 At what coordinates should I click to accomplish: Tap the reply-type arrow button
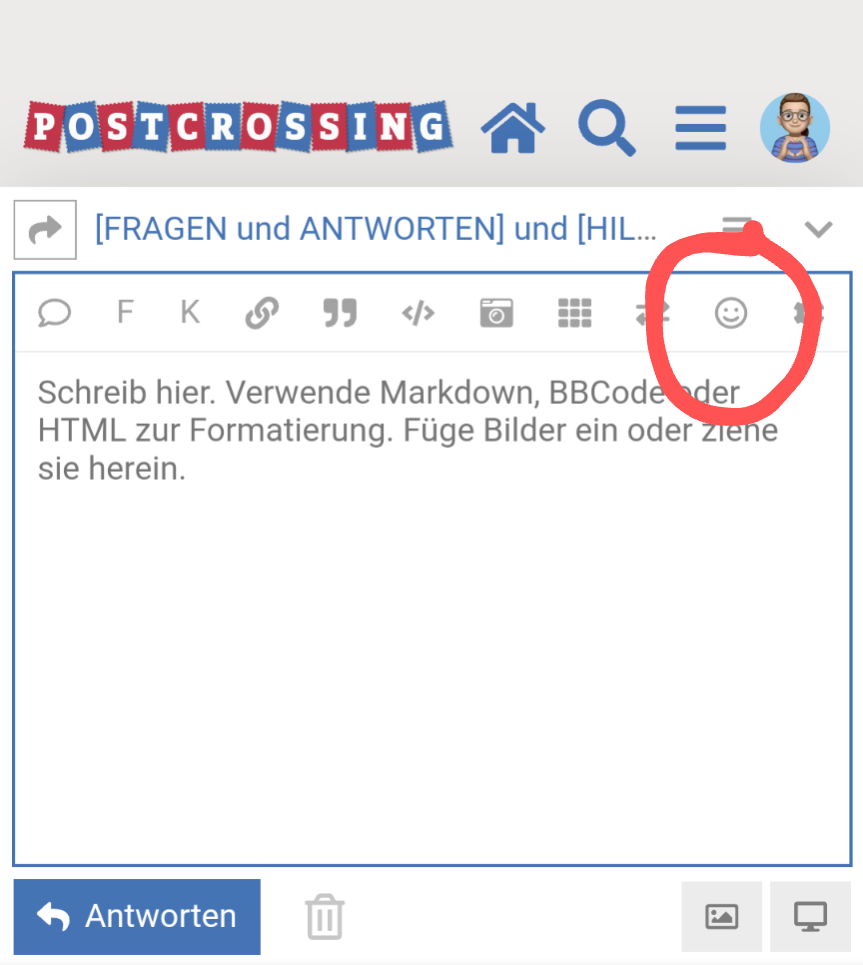click(x=45, y=230)
